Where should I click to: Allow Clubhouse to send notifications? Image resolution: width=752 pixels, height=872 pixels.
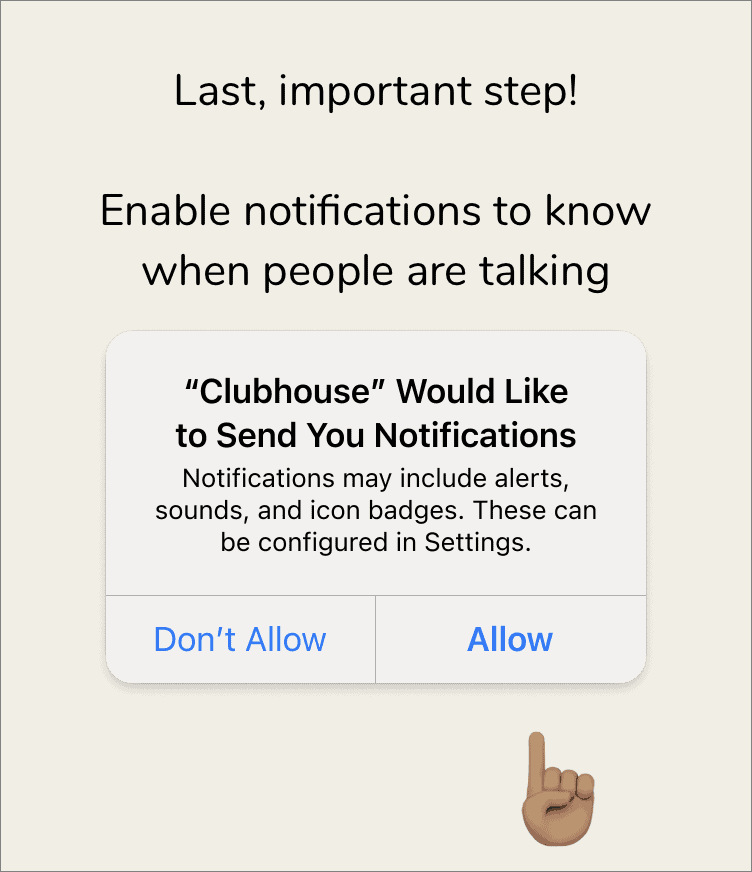[510, 640]
